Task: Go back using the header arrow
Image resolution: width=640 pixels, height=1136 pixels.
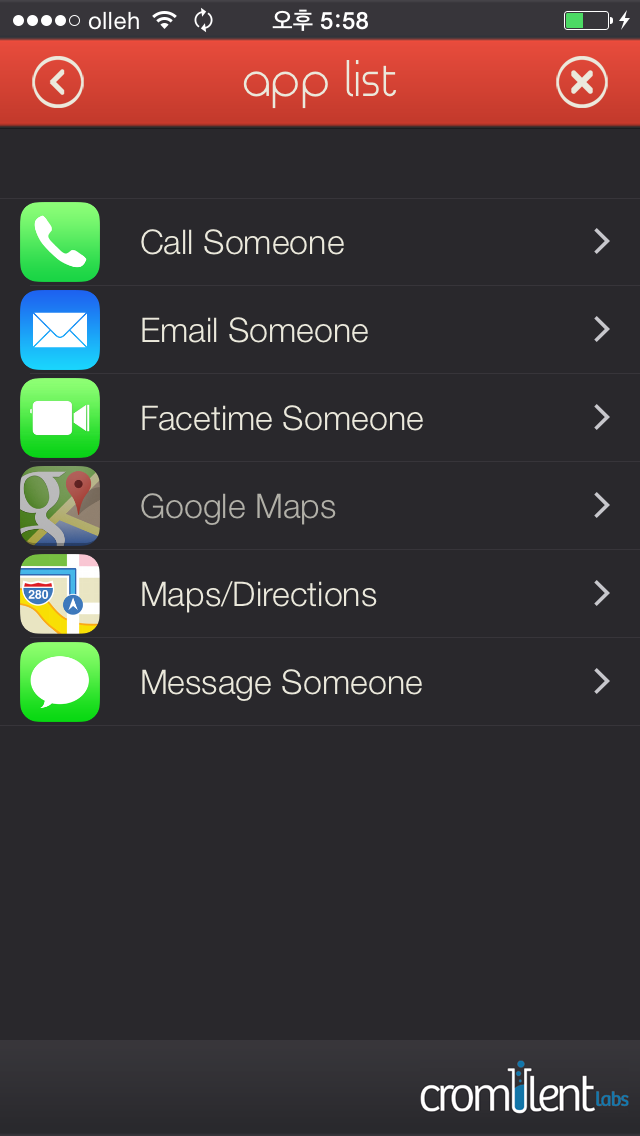Action: pos(58,82)
